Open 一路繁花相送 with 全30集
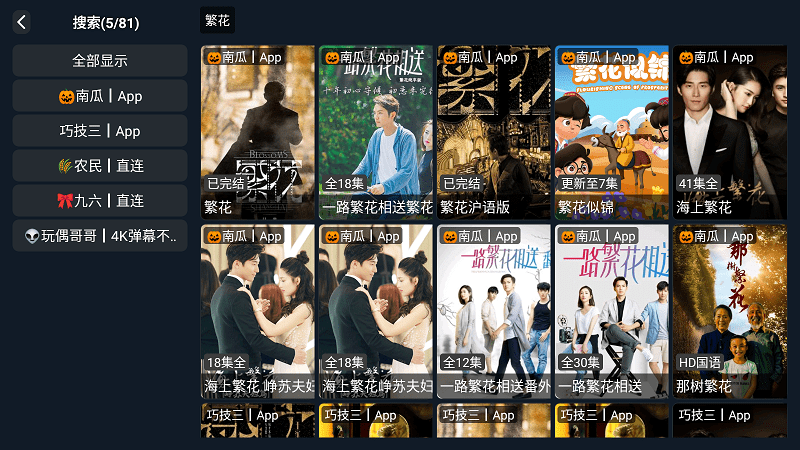The width and height of the screenshot is (800, 450). coord(611,311)
